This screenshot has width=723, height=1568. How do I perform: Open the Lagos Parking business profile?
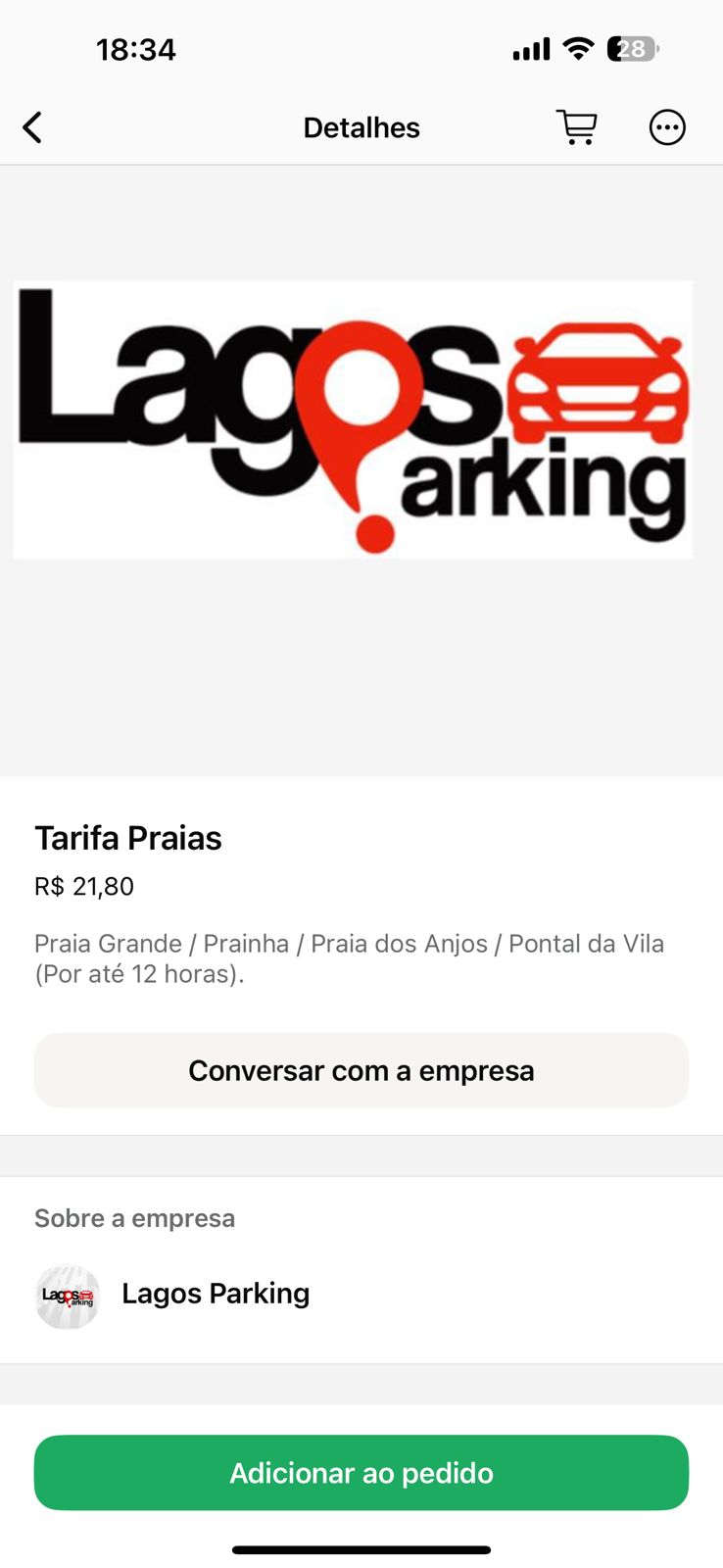(215, 1294)
